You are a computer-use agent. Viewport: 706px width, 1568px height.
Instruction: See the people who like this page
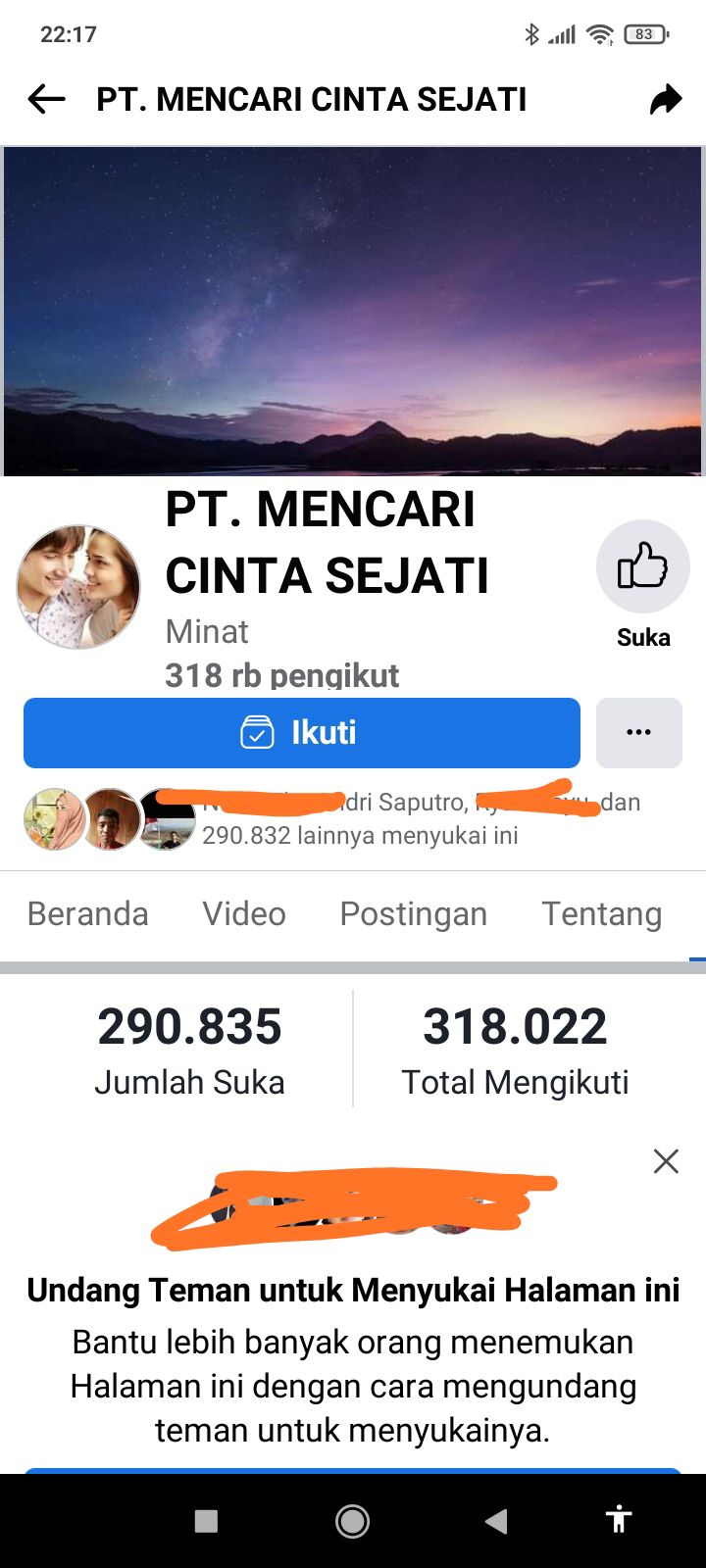point(360,835)
